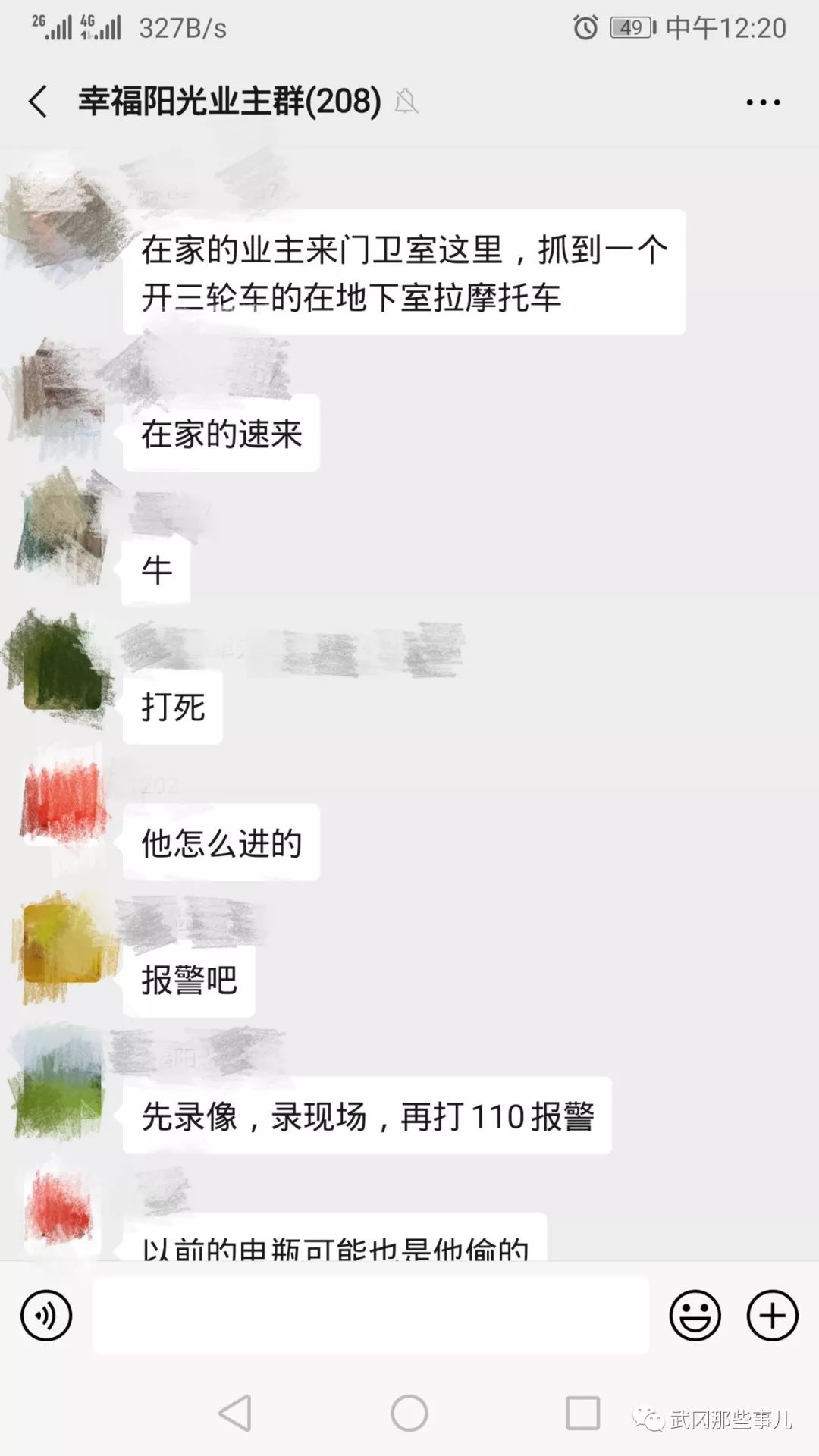819x1456 pixels.
Task: Go back from 幸福阳光业主群 chat
Action: [x=38, y=102]
